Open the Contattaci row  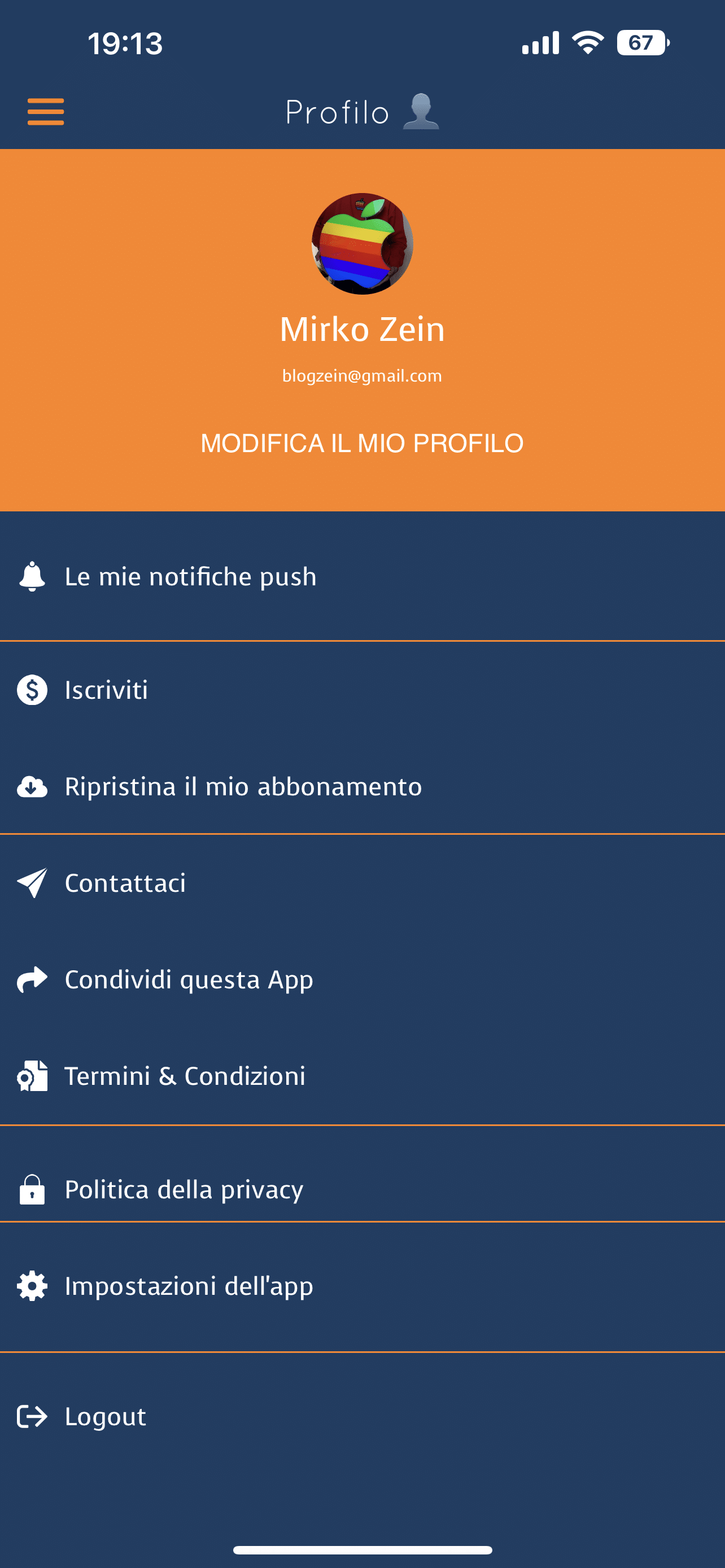362,883
